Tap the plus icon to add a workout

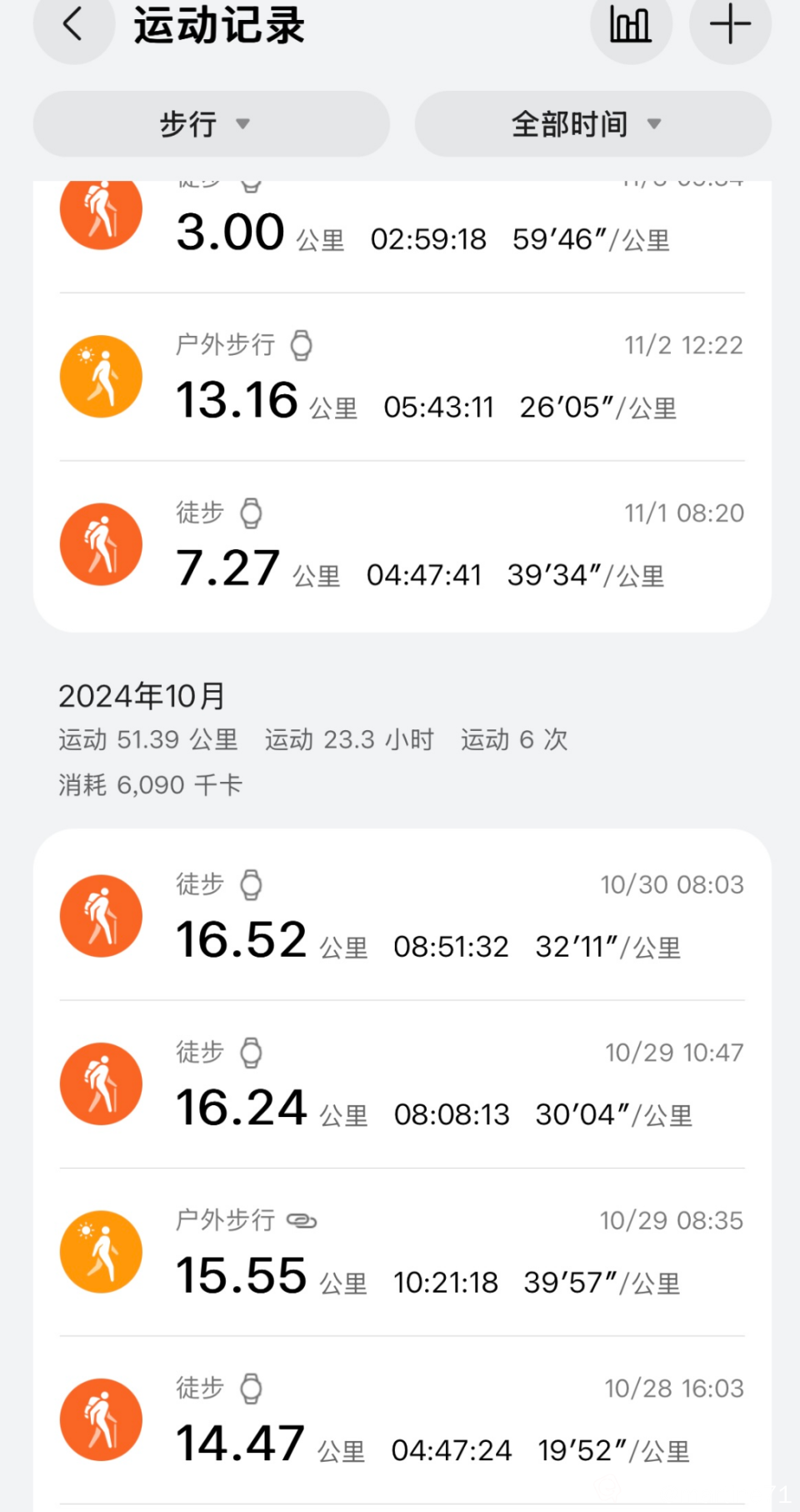pyautogui.click(x=730, y=25)
